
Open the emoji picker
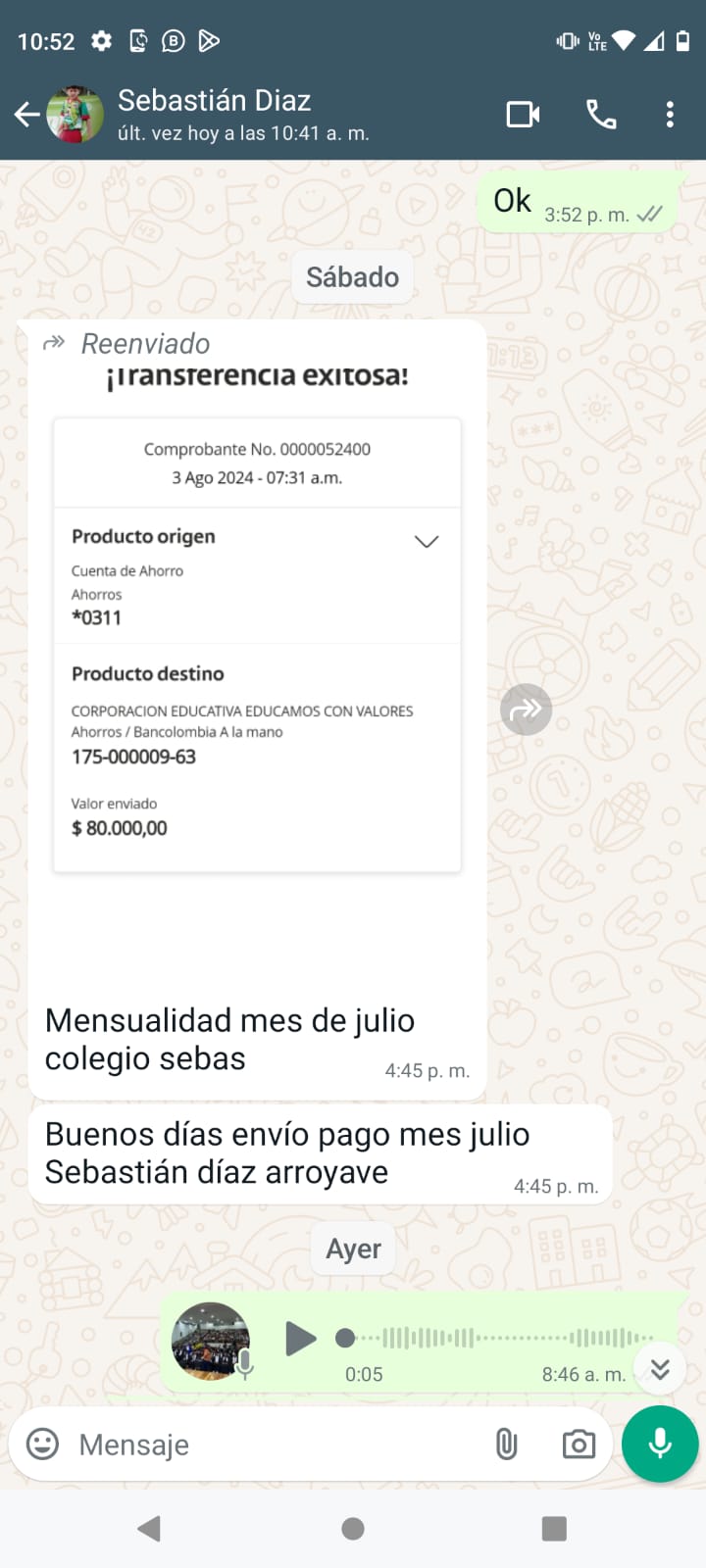pyautogui.click(x=42, y=1444)
